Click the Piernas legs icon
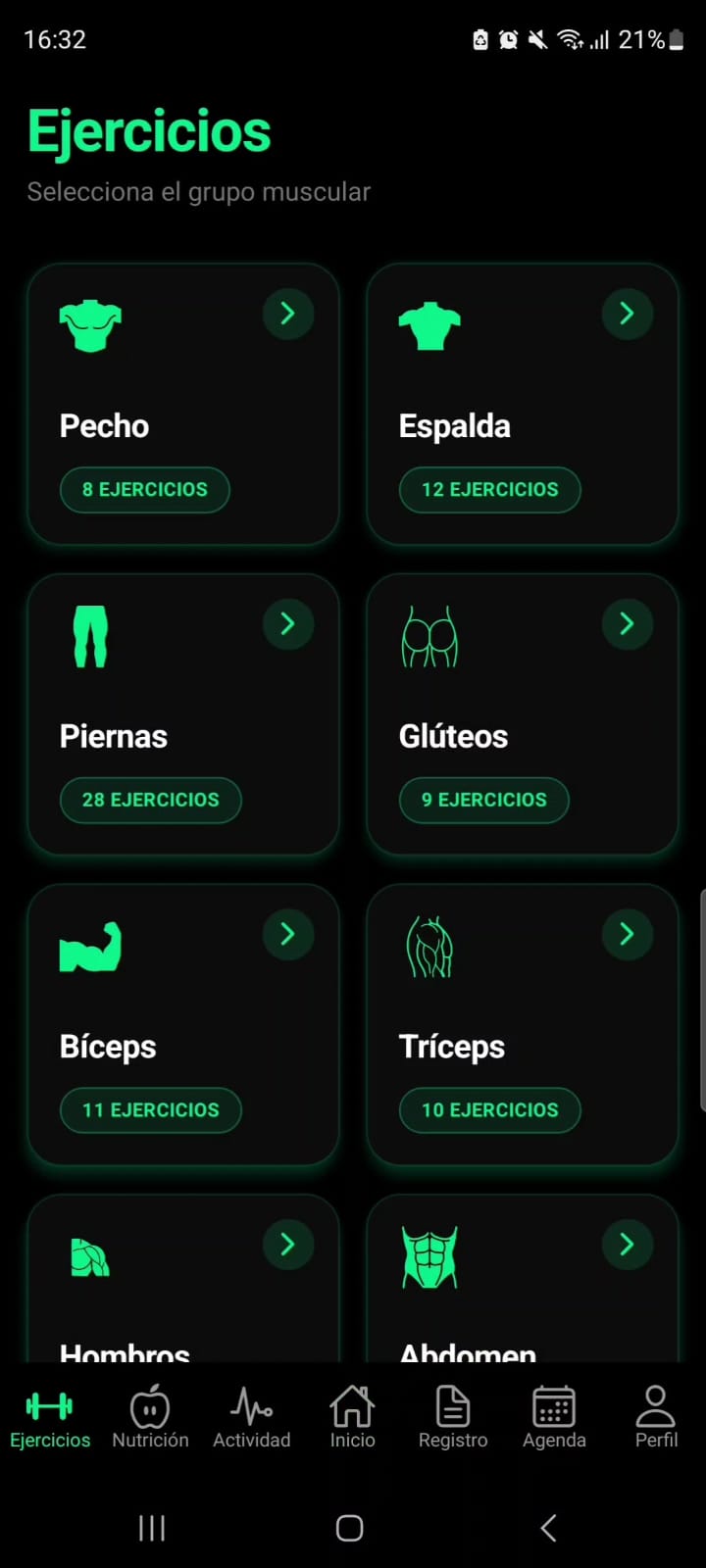 coord(90,636)
